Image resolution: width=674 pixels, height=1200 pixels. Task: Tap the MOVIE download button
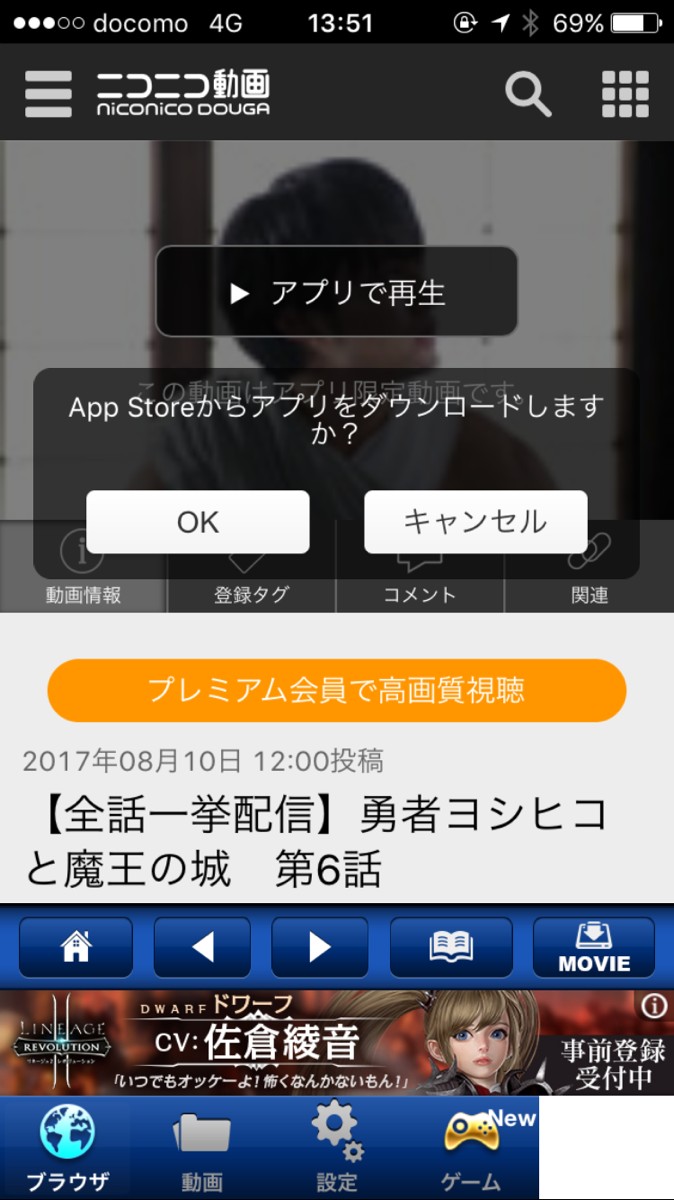coord(594,947)
